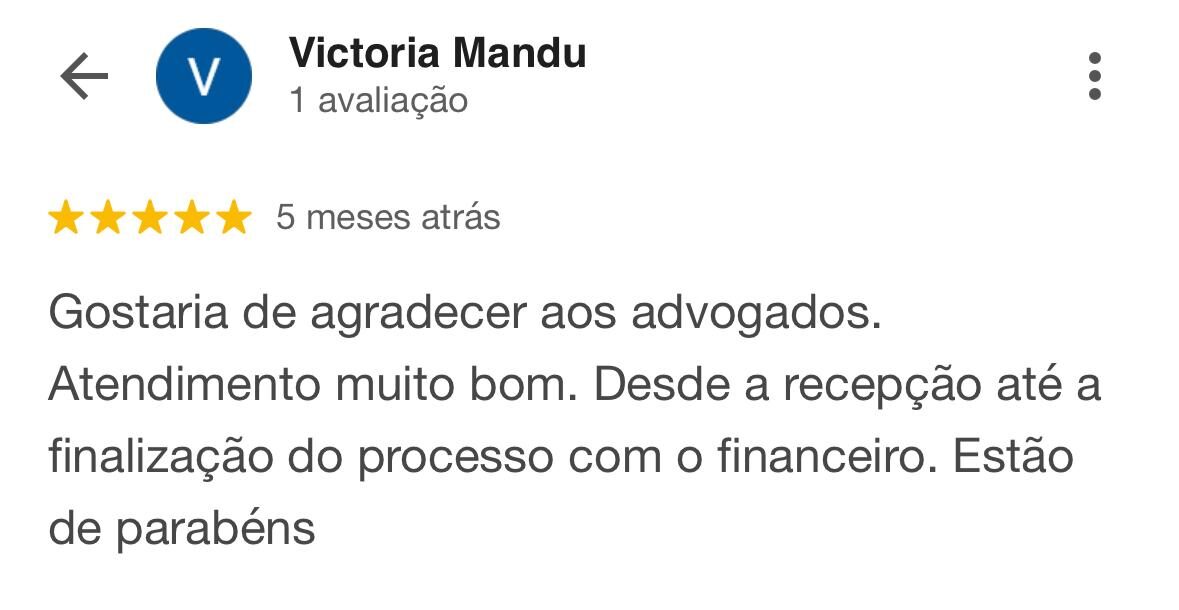This screenshot has height=610, width=1179.
Task: Go back with the arrow icon
Action: tap(84, 76)
